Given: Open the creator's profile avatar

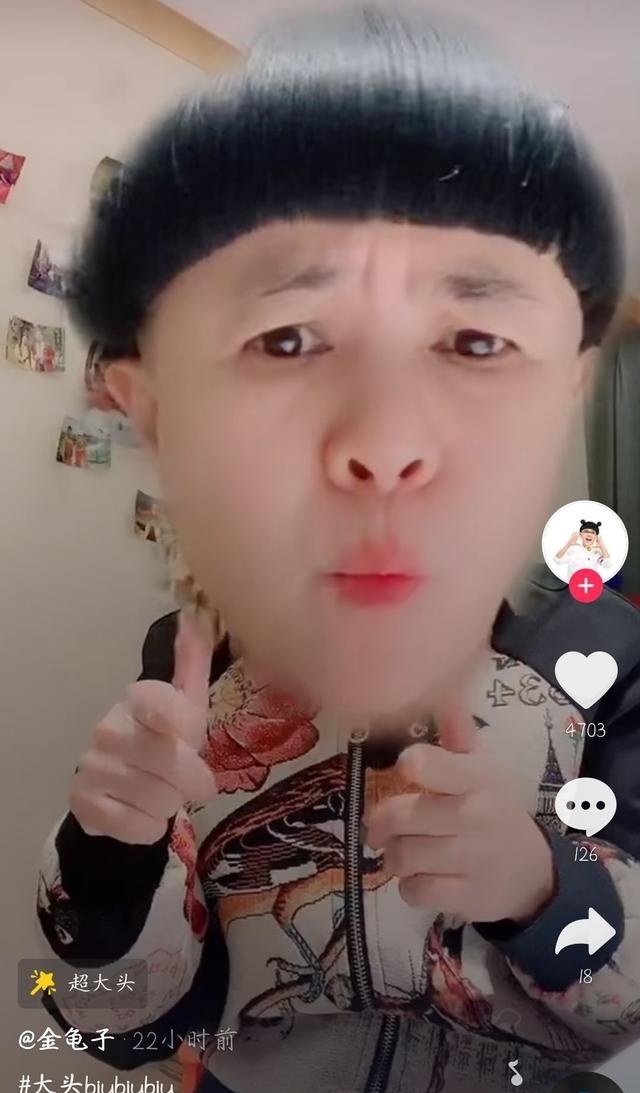Looking at the screenshot, I should coord(585,542).
